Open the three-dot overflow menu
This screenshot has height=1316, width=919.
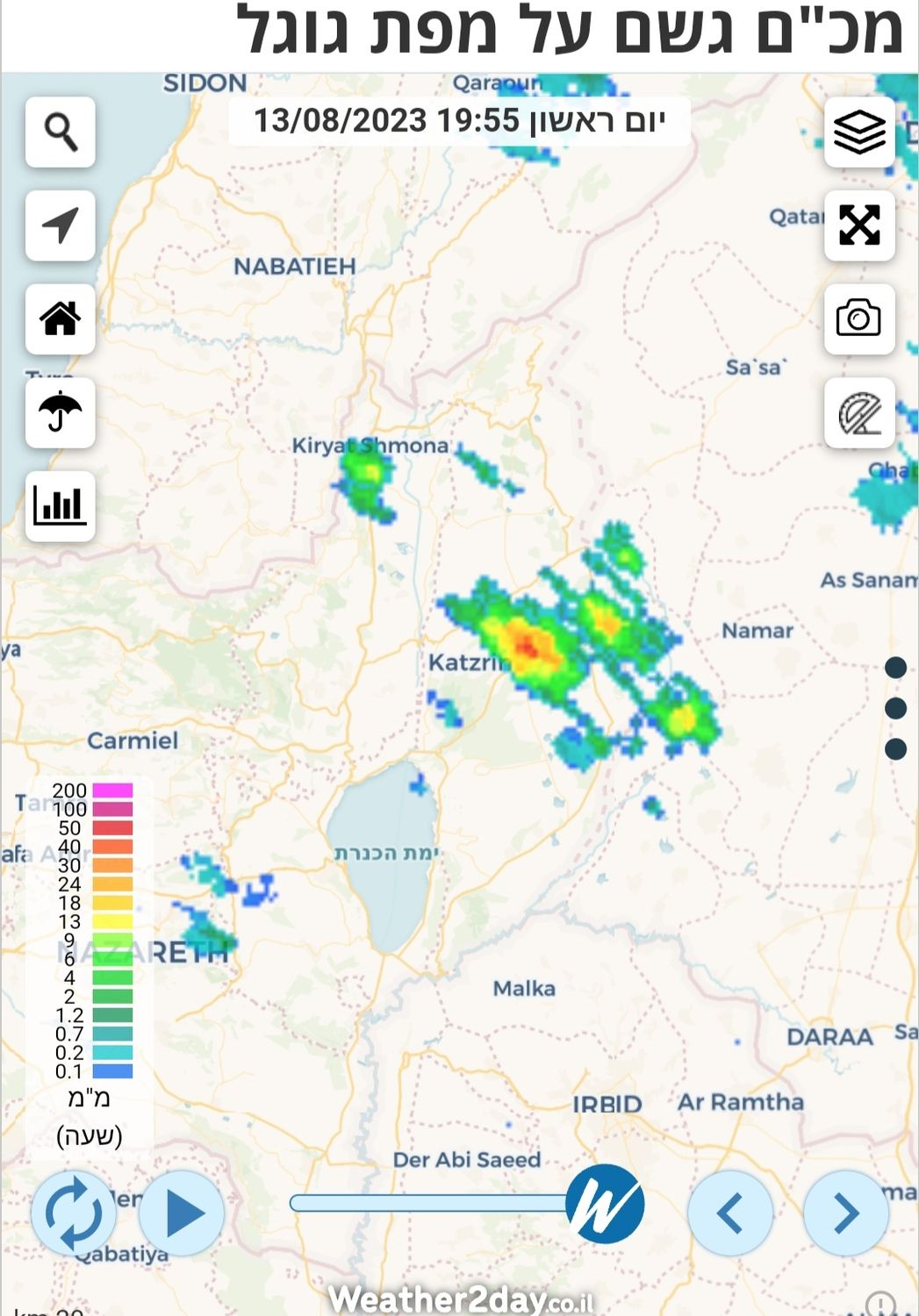tap(895, 708)
